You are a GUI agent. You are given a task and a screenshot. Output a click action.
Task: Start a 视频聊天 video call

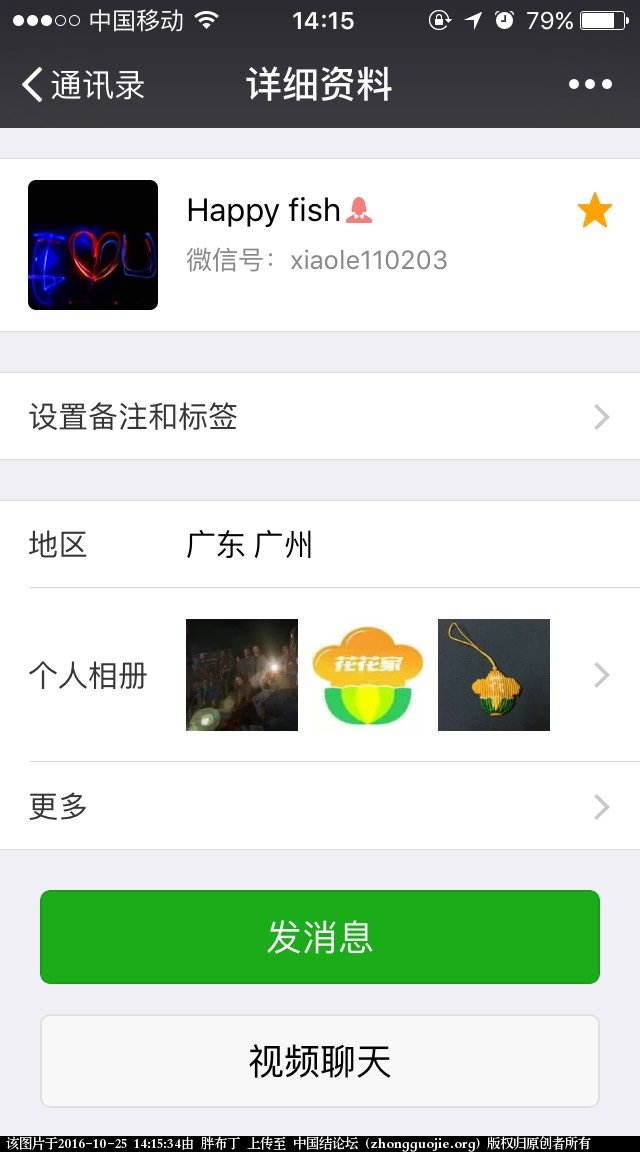click(x=320, y=1061)
